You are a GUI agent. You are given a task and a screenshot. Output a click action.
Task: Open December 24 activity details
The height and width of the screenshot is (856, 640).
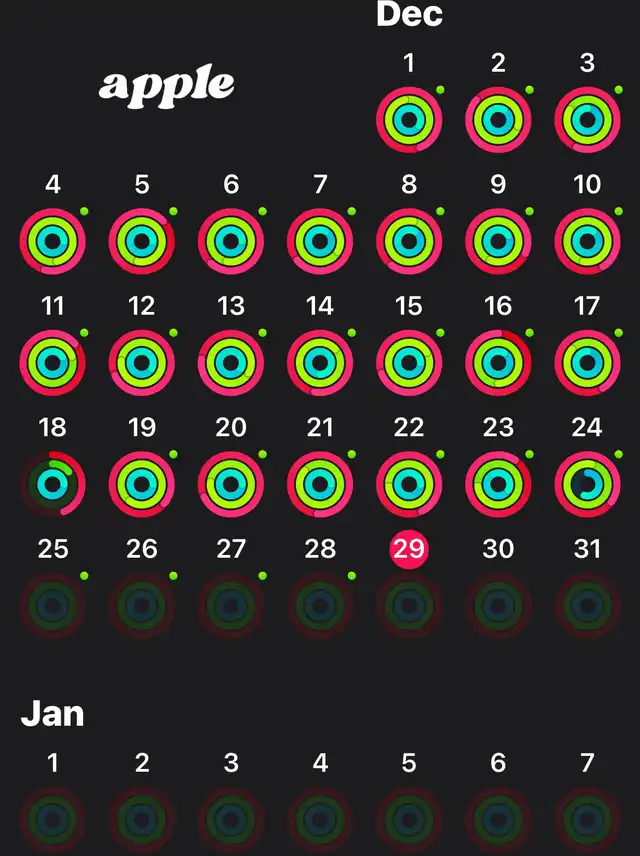[587, 484]
